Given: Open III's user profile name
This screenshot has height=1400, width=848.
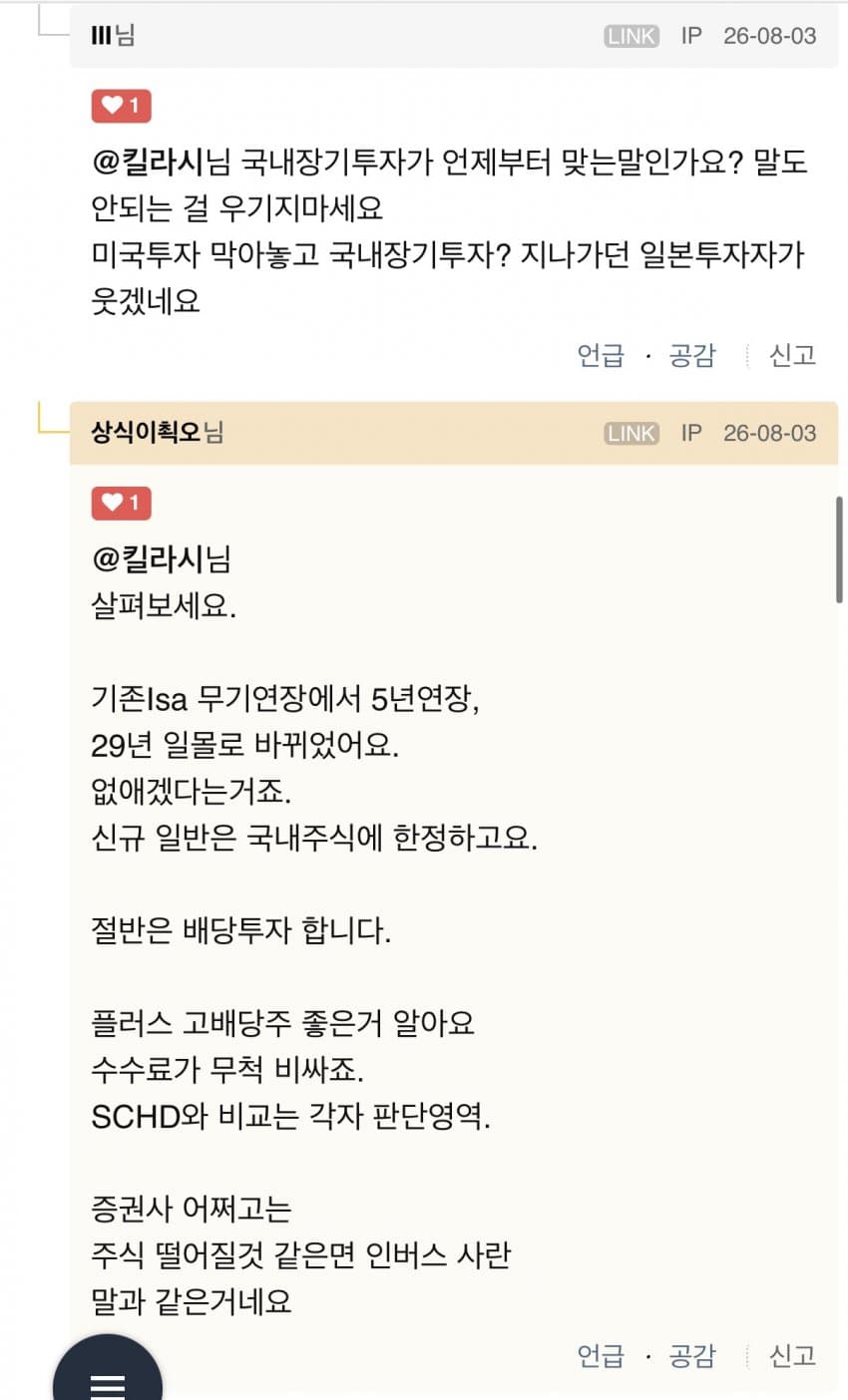Looking at the screenshot, I should 112,36.
